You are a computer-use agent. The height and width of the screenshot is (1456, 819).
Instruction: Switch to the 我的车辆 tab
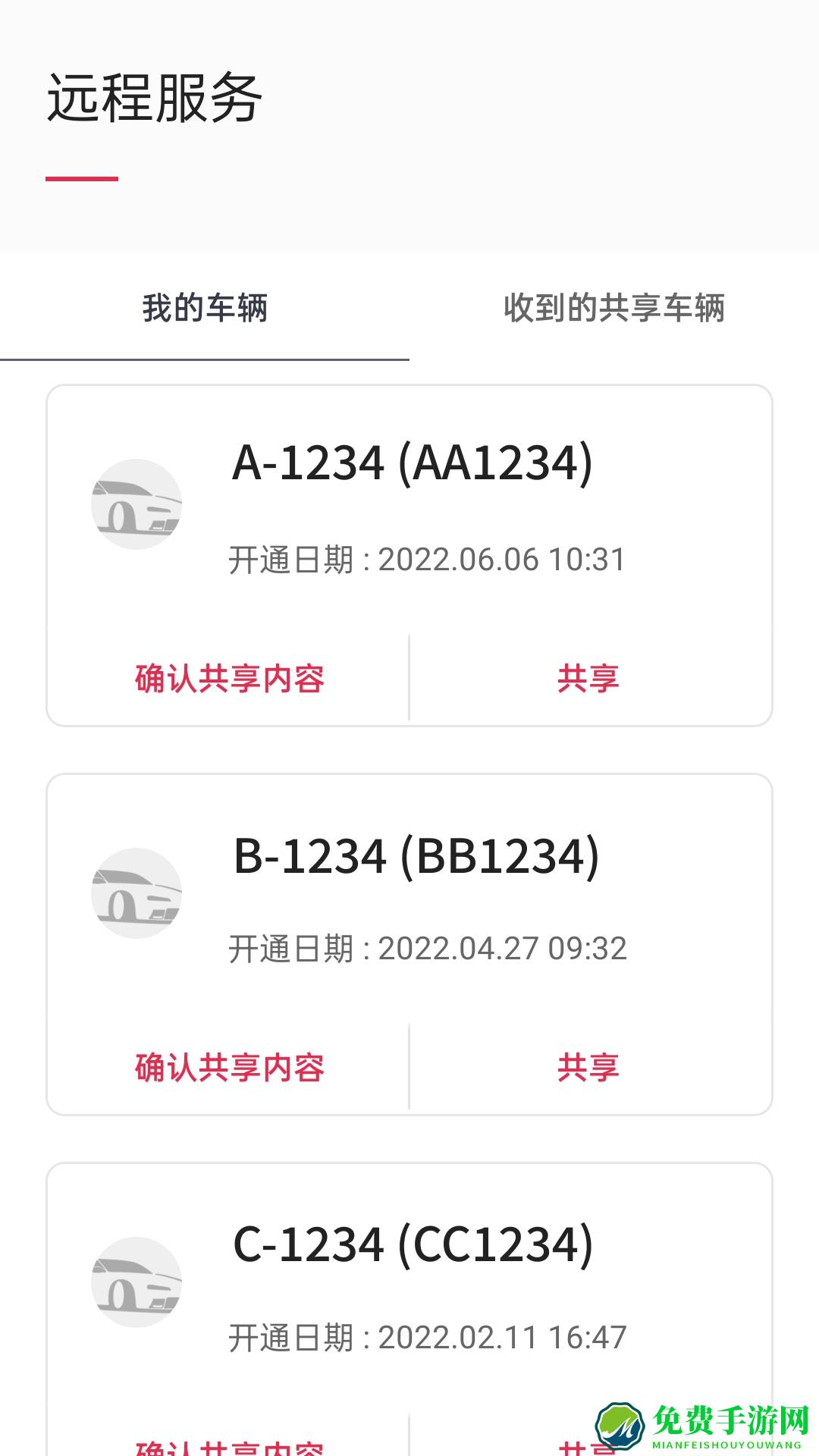click(x=205, y=308)
